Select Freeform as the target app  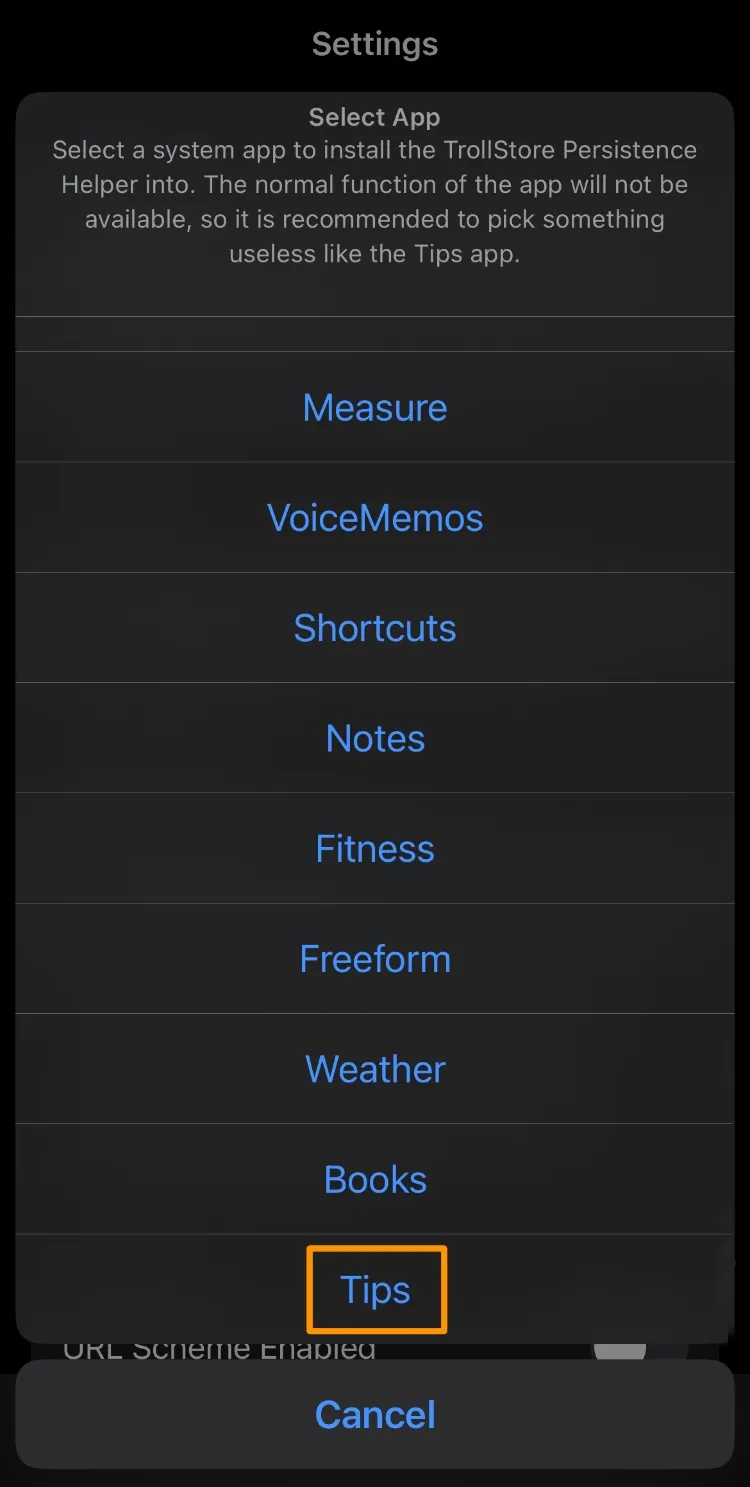pos(375,958)
